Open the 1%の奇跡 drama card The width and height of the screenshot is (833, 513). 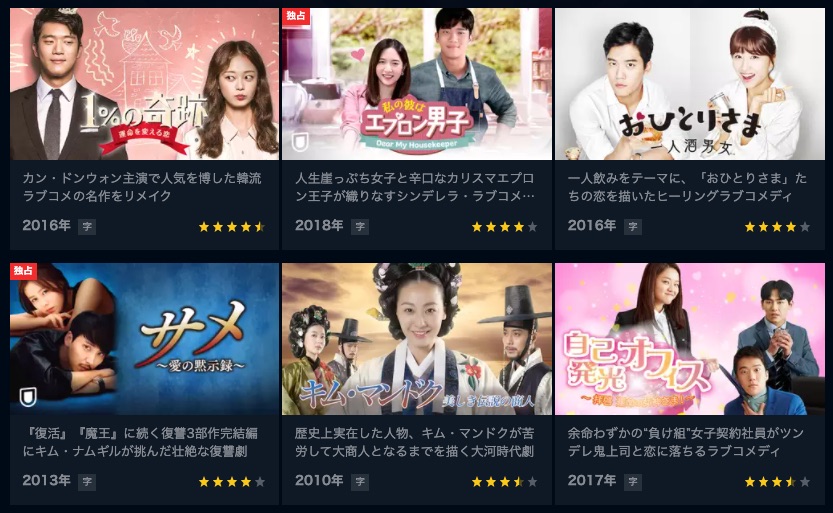pos(144,85)
